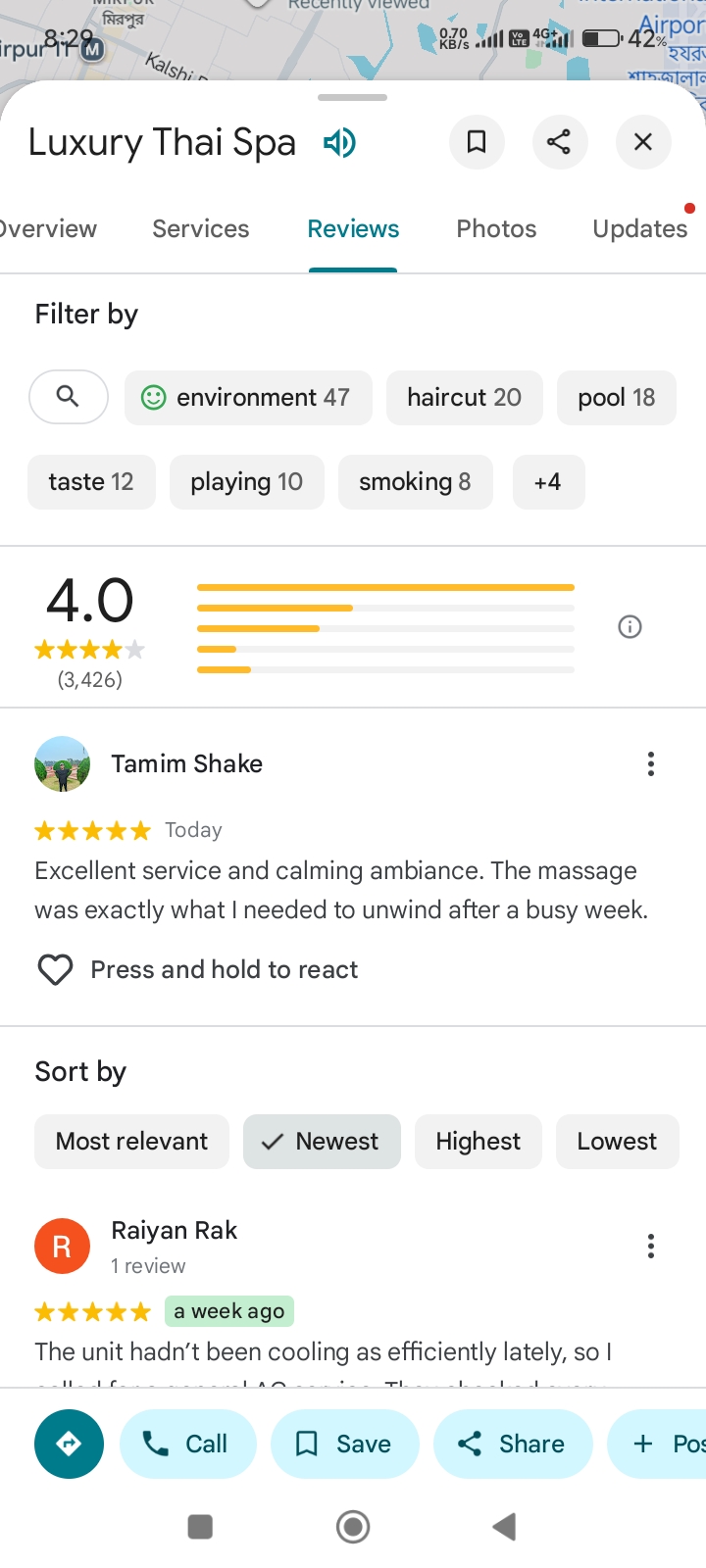
Task: Hear the pronunciation of Luxury Thai Spa
Action: (339, 143)
